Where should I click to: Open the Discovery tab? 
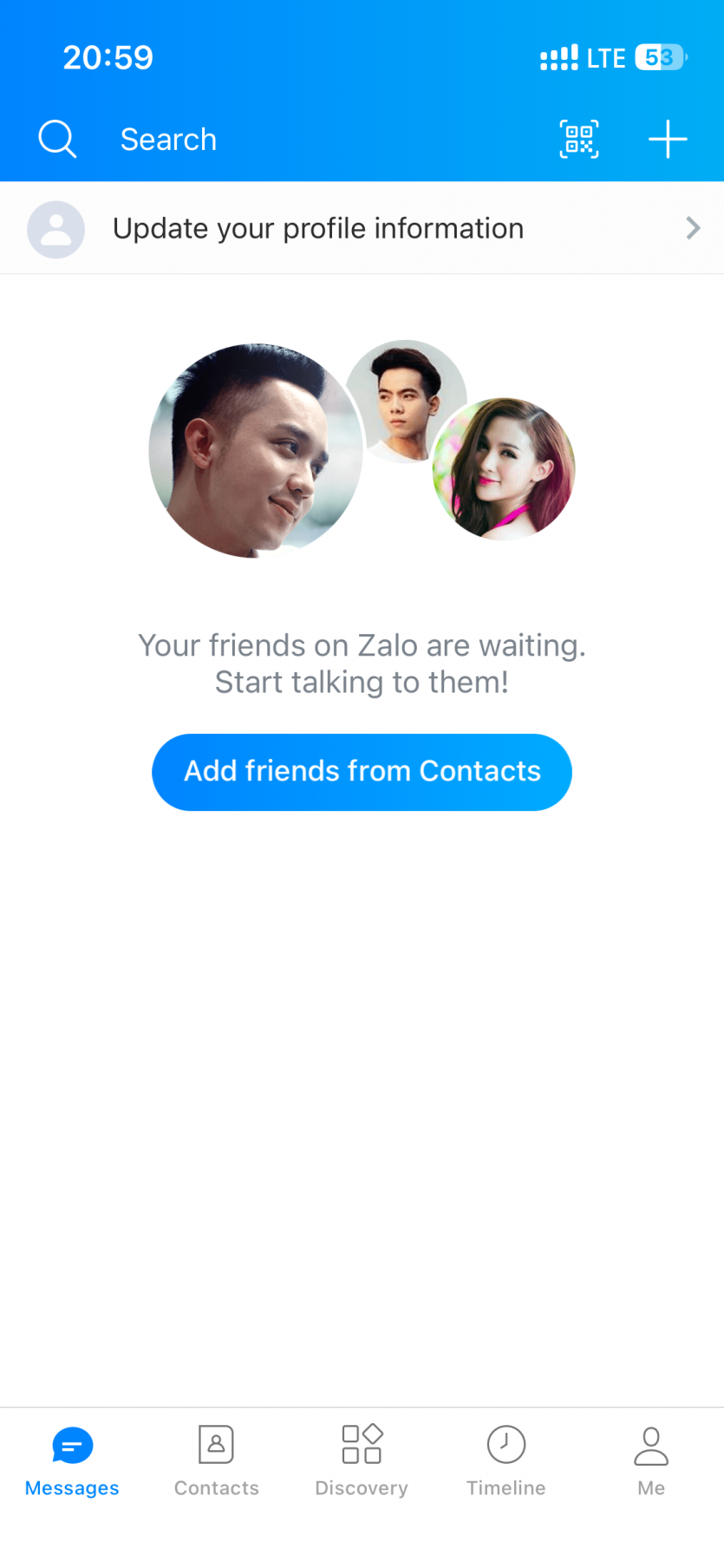362,1462
